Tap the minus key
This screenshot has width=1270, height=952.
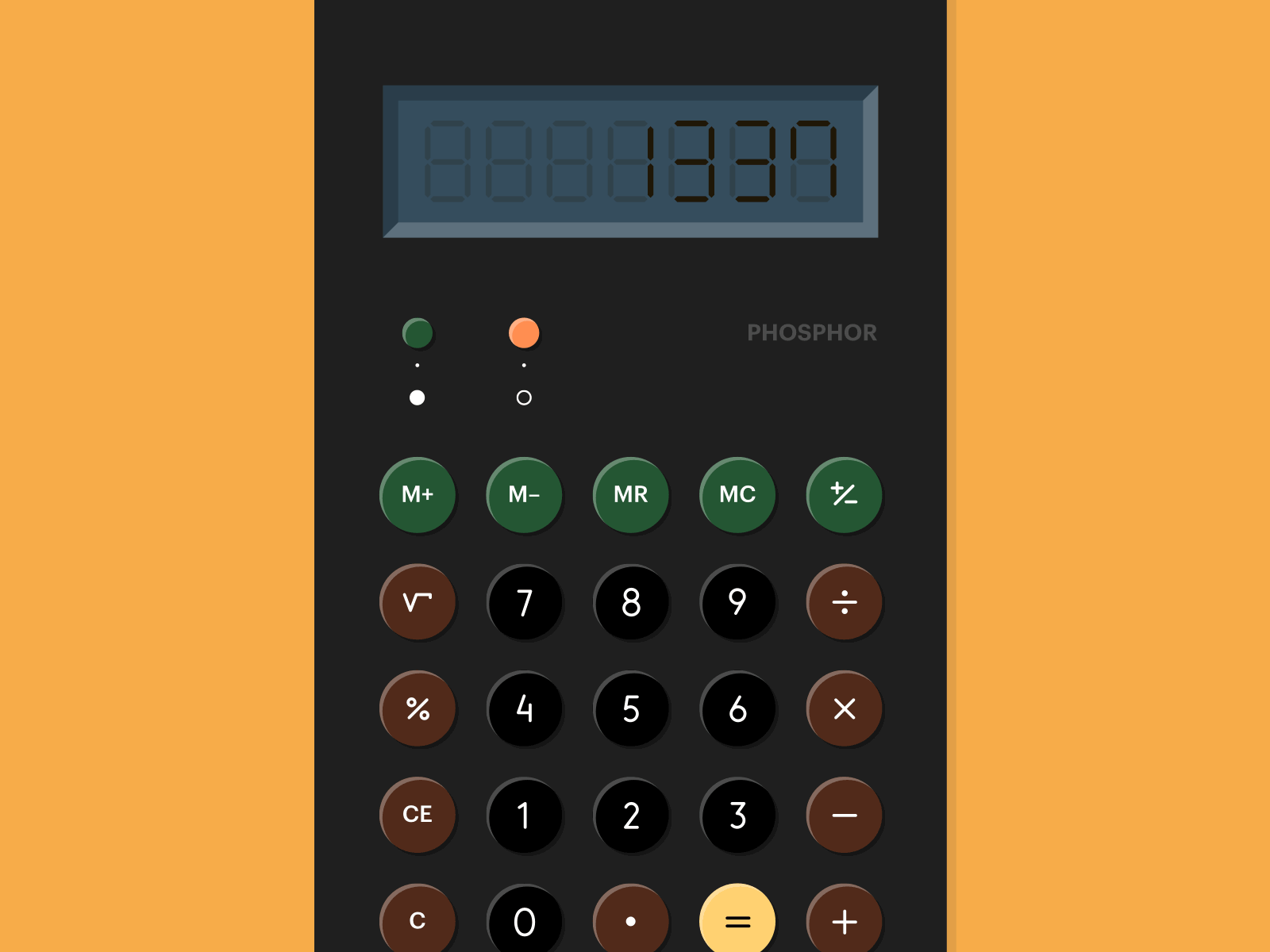tap(845, 815)
